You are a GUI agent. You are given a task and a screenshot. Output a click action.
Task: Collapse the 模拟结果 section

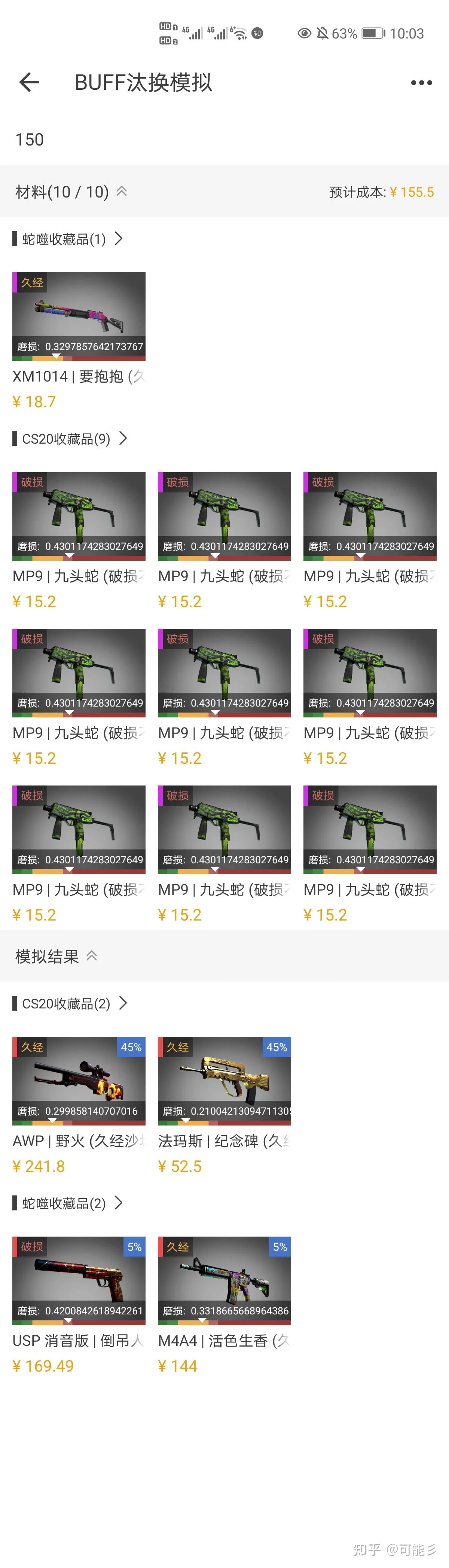coord(91,956)
